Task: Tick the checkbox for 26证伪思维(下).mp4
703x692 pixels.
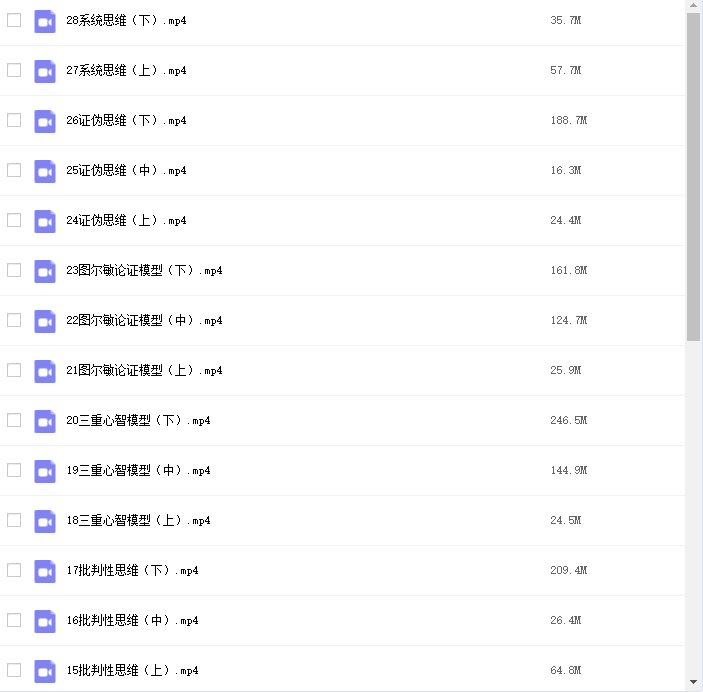Action: coord(14,120)
